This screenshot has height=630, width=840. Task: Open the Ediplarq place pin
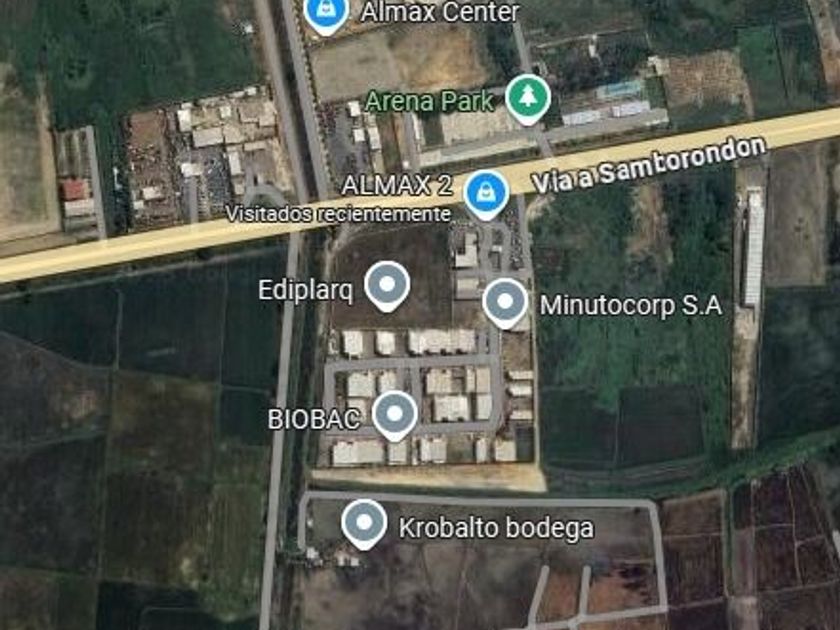pos(386,285)
